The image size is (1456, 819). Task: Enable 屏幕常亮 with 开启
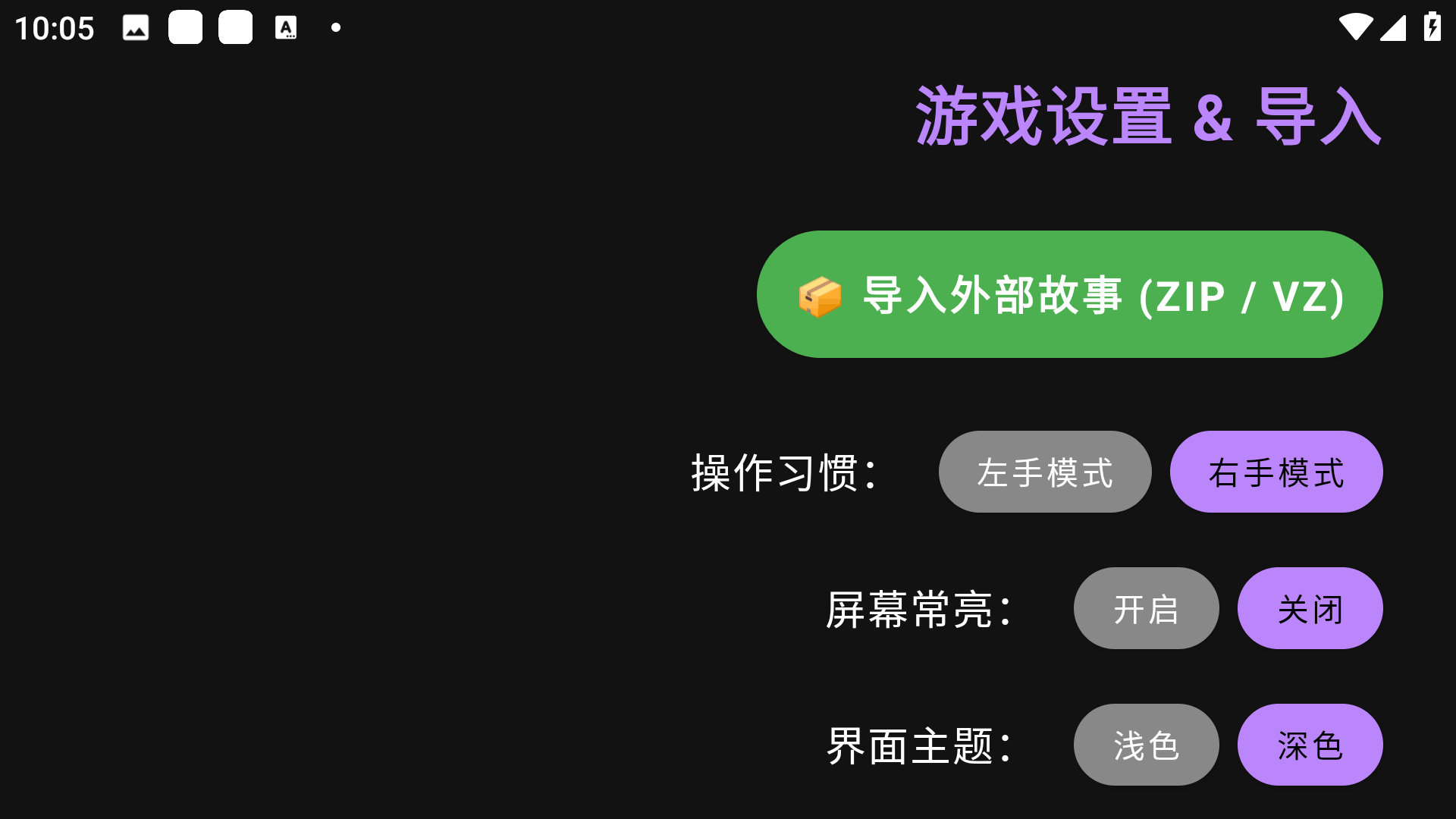[1146, 608]
